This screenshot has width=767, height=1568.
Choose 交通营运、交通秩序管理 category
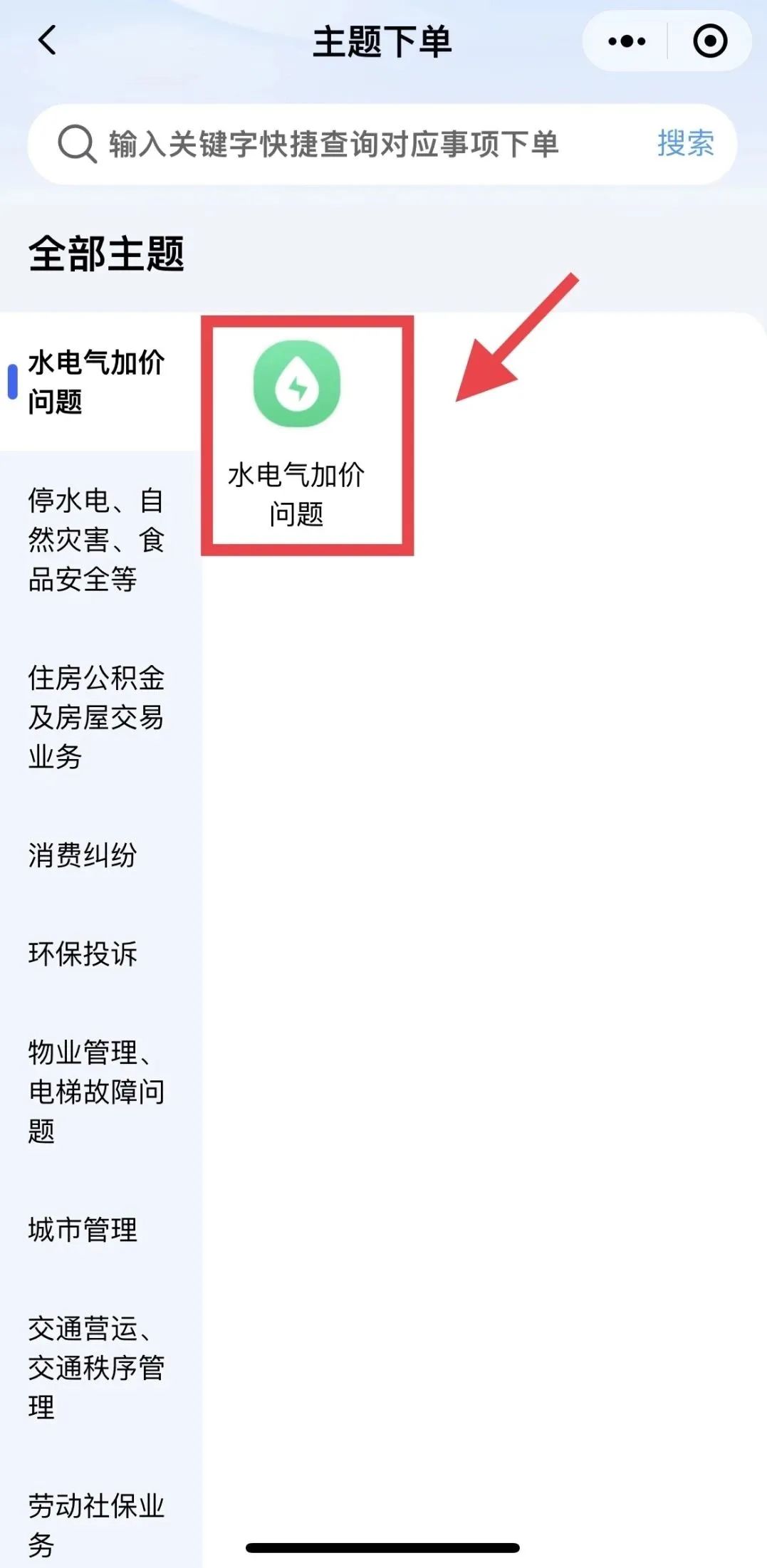tap(96, 1368)
